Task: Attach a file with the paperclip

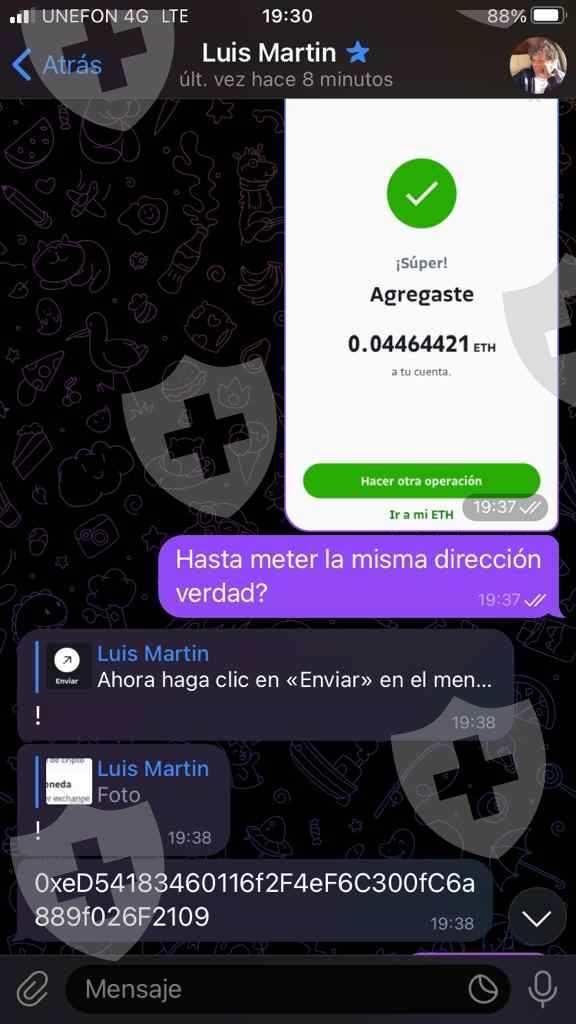Action: pos(32,989)
